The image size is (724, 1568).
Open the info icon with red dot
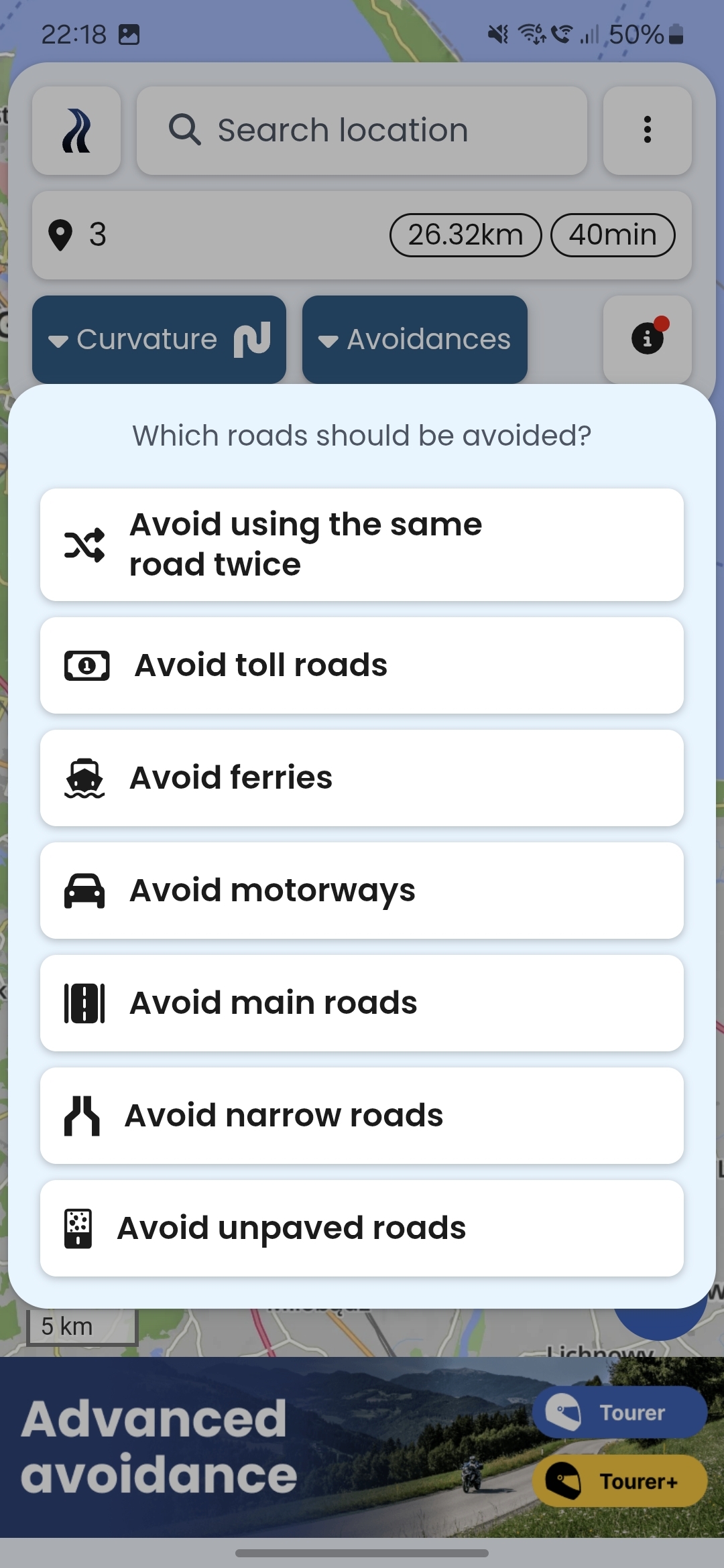click(x=647, y=338)
